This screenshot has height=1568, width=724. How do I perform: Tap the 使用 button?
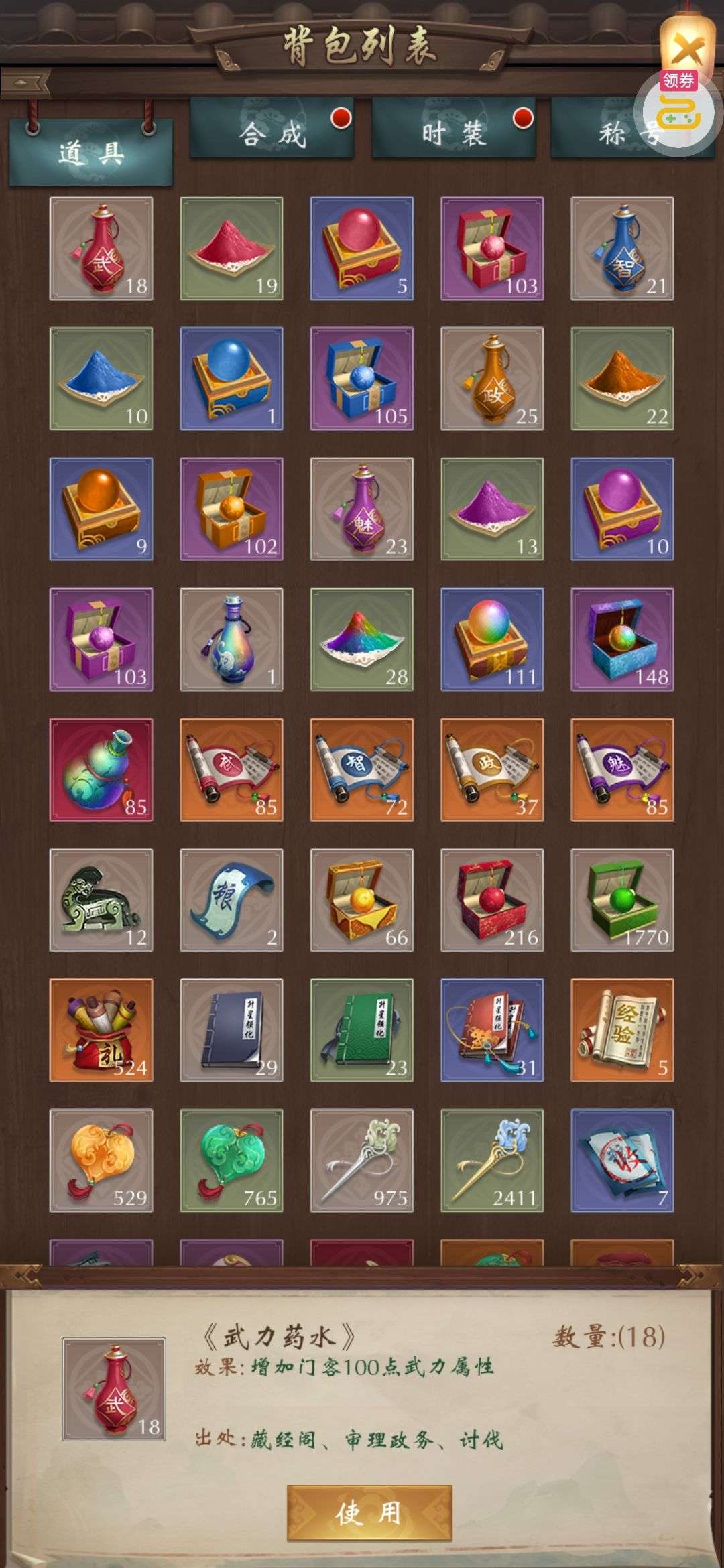click(x=369, y=1512)
